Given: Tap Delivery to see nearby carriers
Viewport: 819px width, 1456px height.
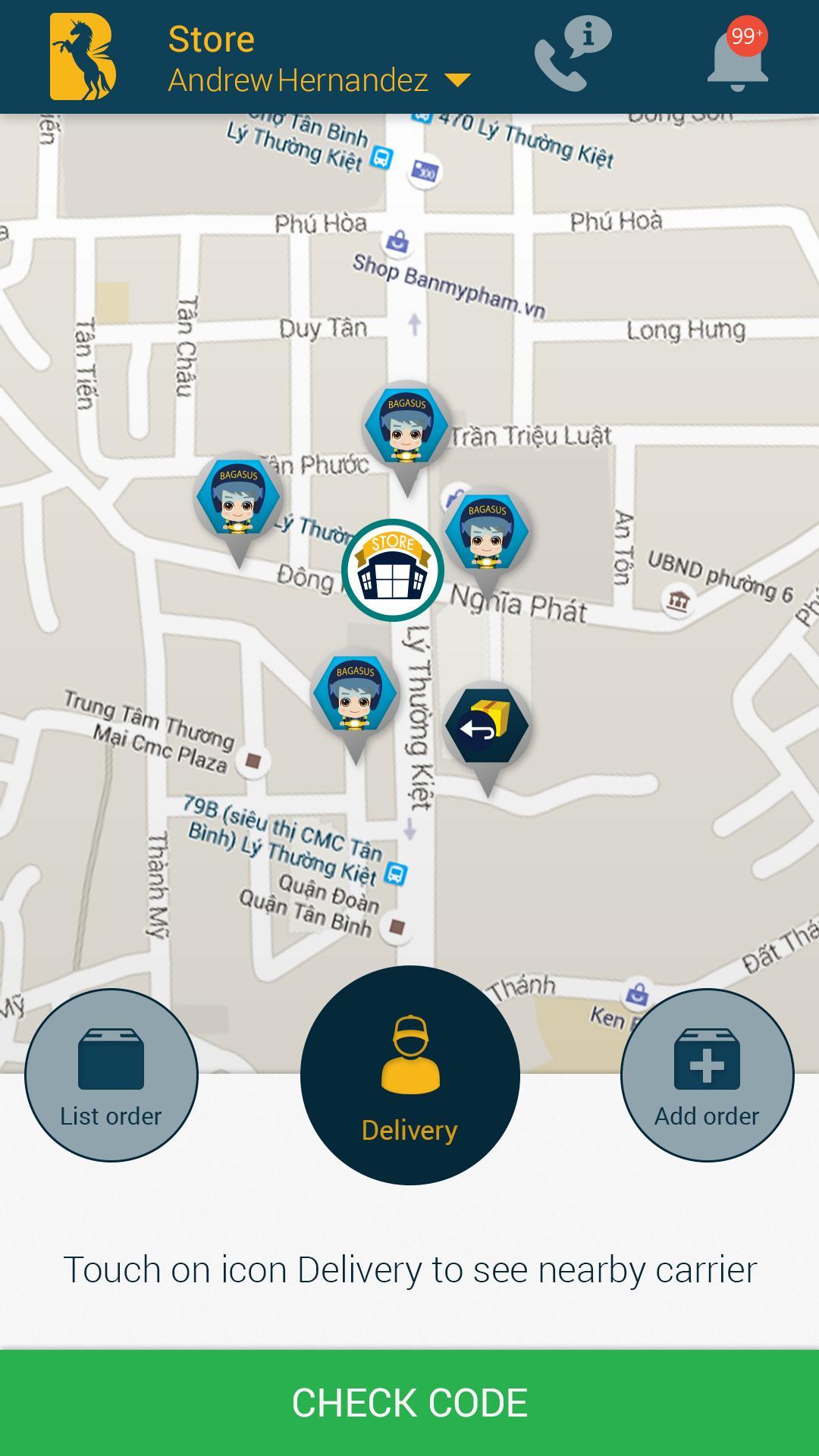Looking at the screenshot, I should coord(409,1075).
